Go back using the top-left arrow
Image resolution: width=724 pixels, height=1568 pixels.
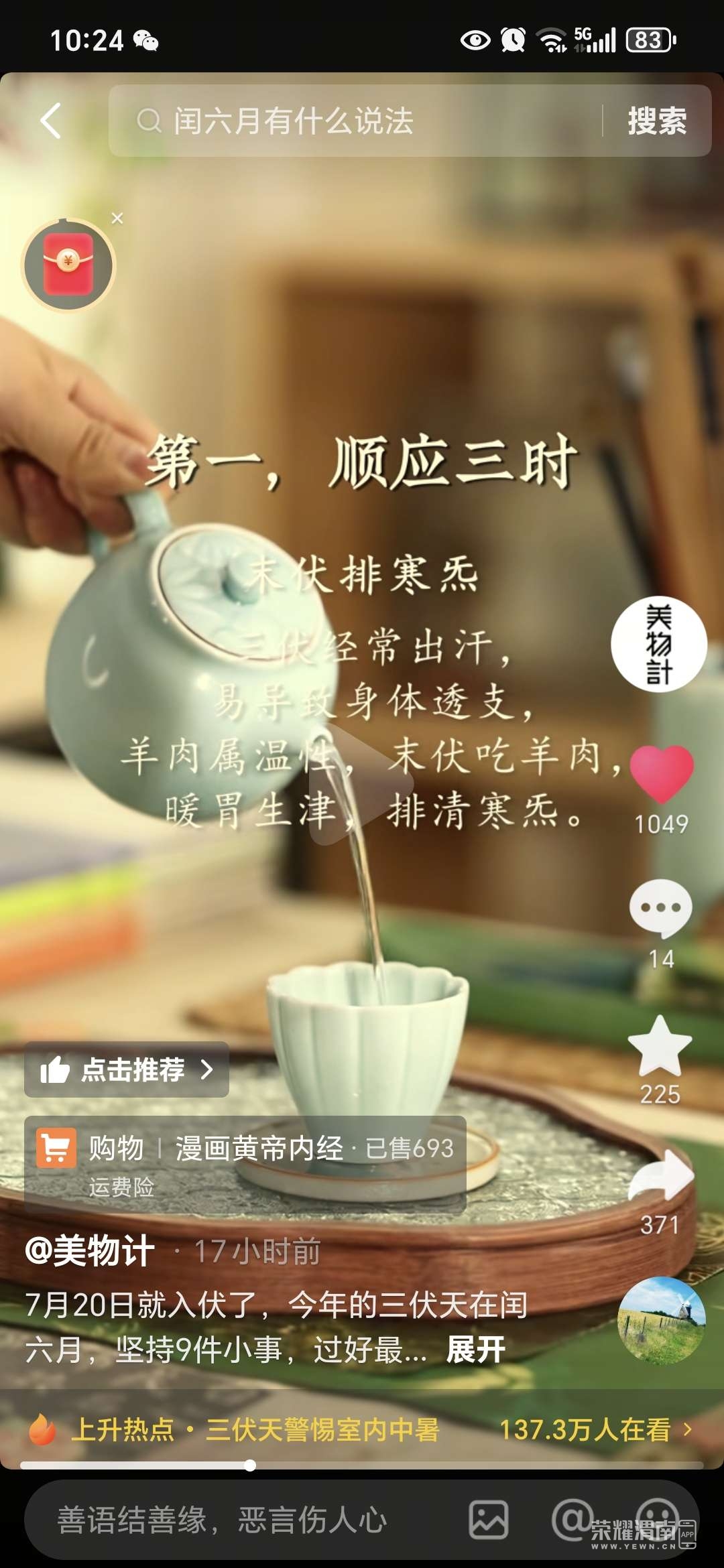pos(51,121)
